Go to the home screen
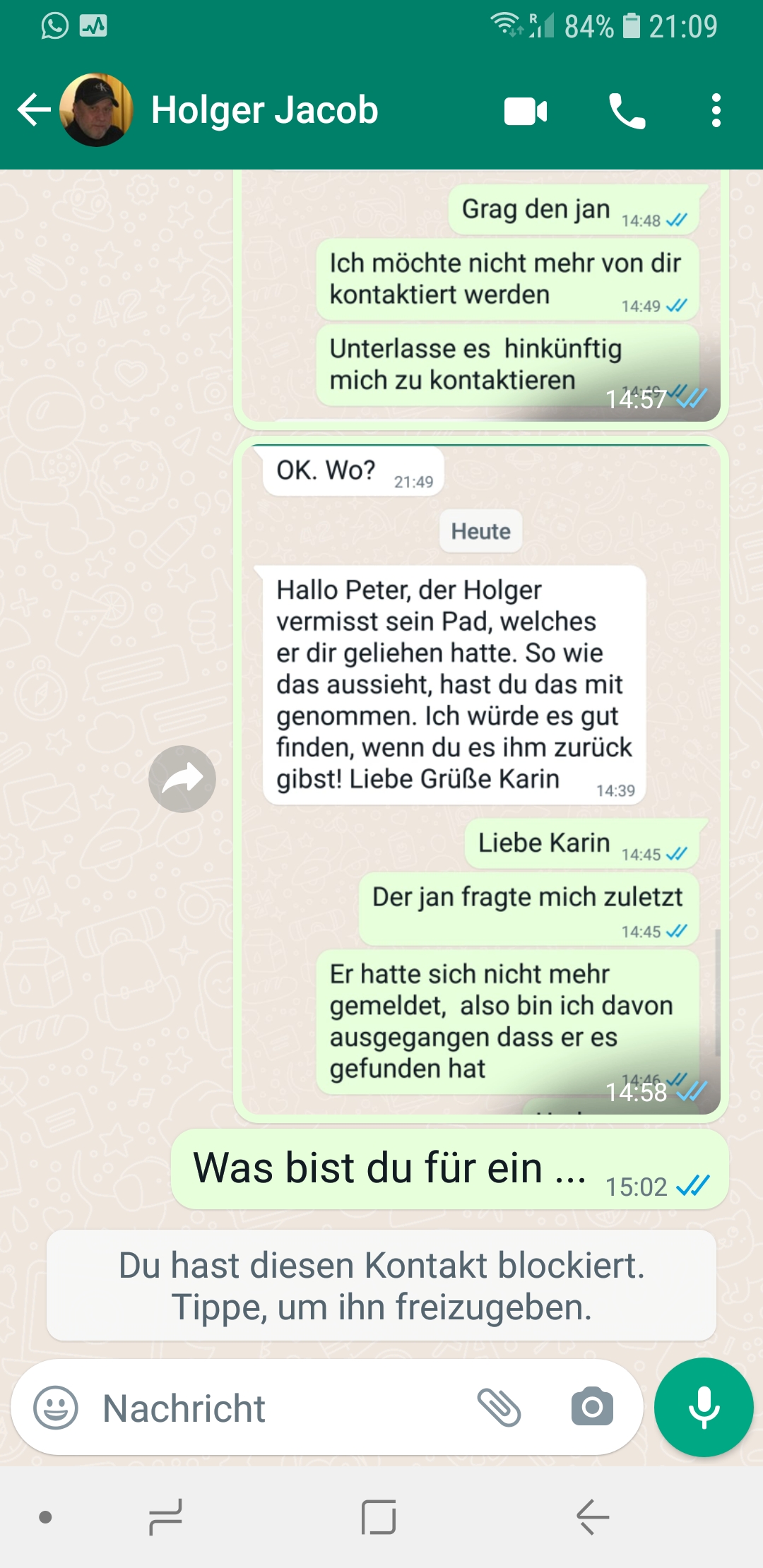The image size is (763, 1568). [379, 1517]
